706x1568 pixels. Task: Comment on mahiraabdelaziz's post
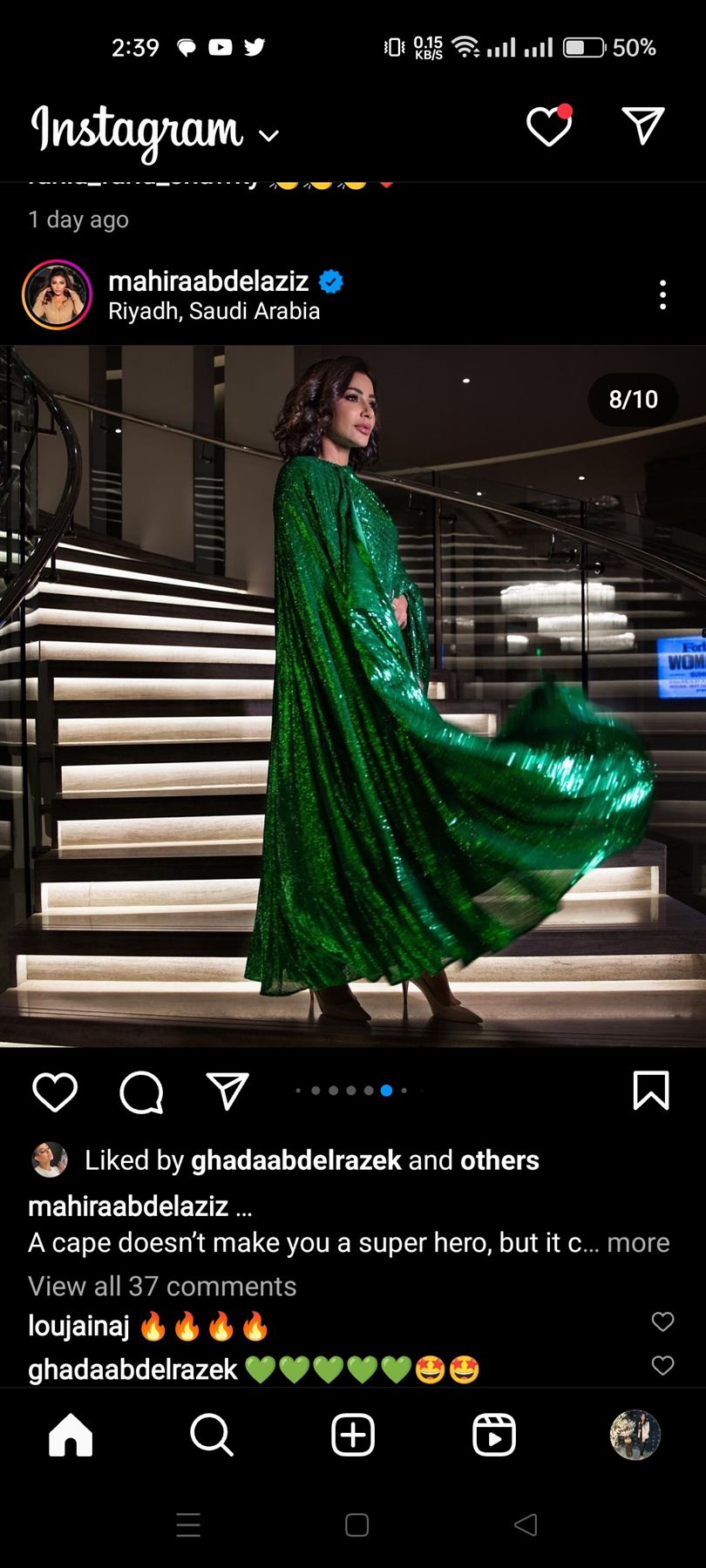pyautogui.click(x=141, y=1092)
